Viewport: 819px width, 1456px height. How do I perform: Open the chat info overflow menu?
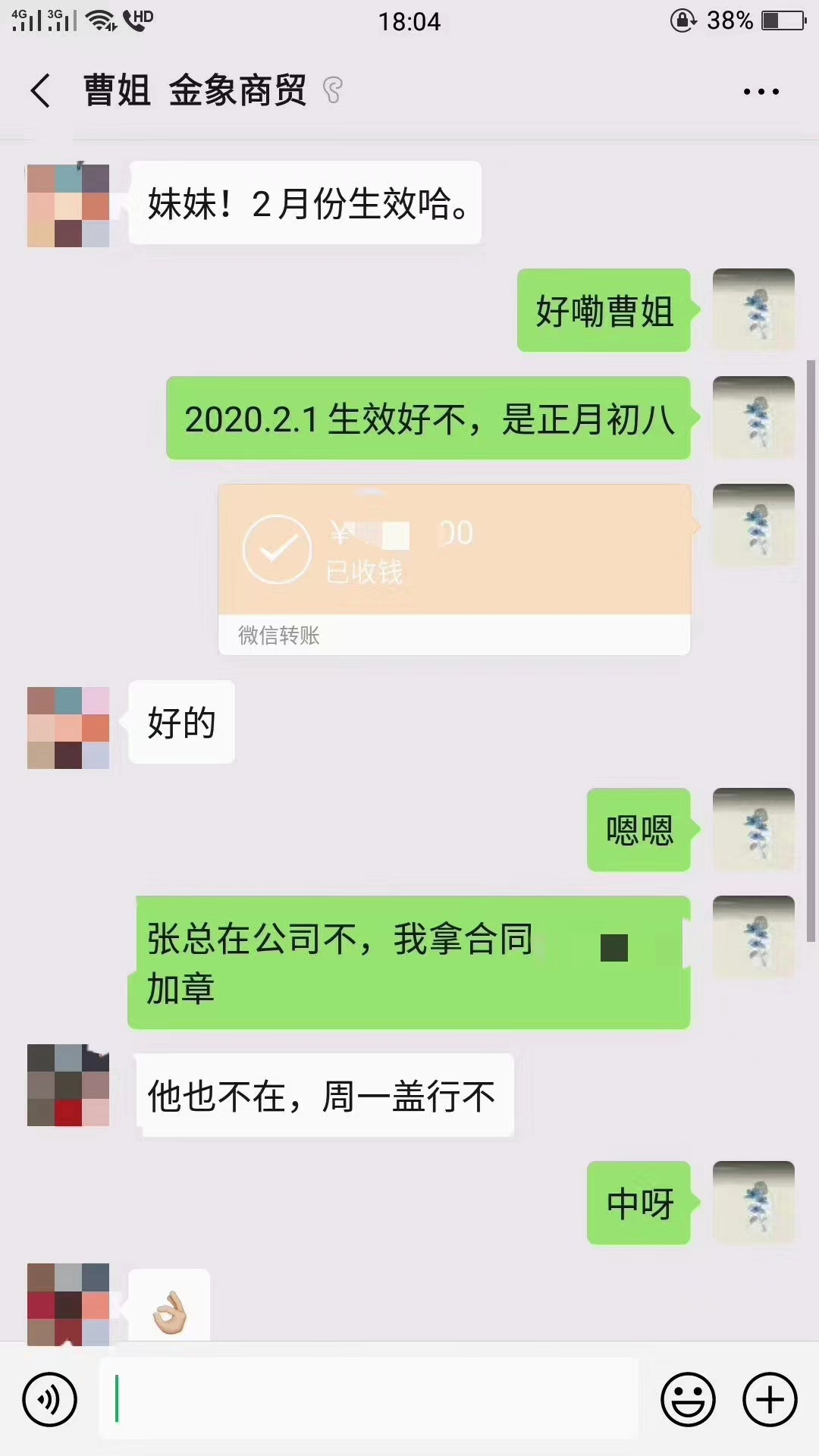click(x=761, y=92)
